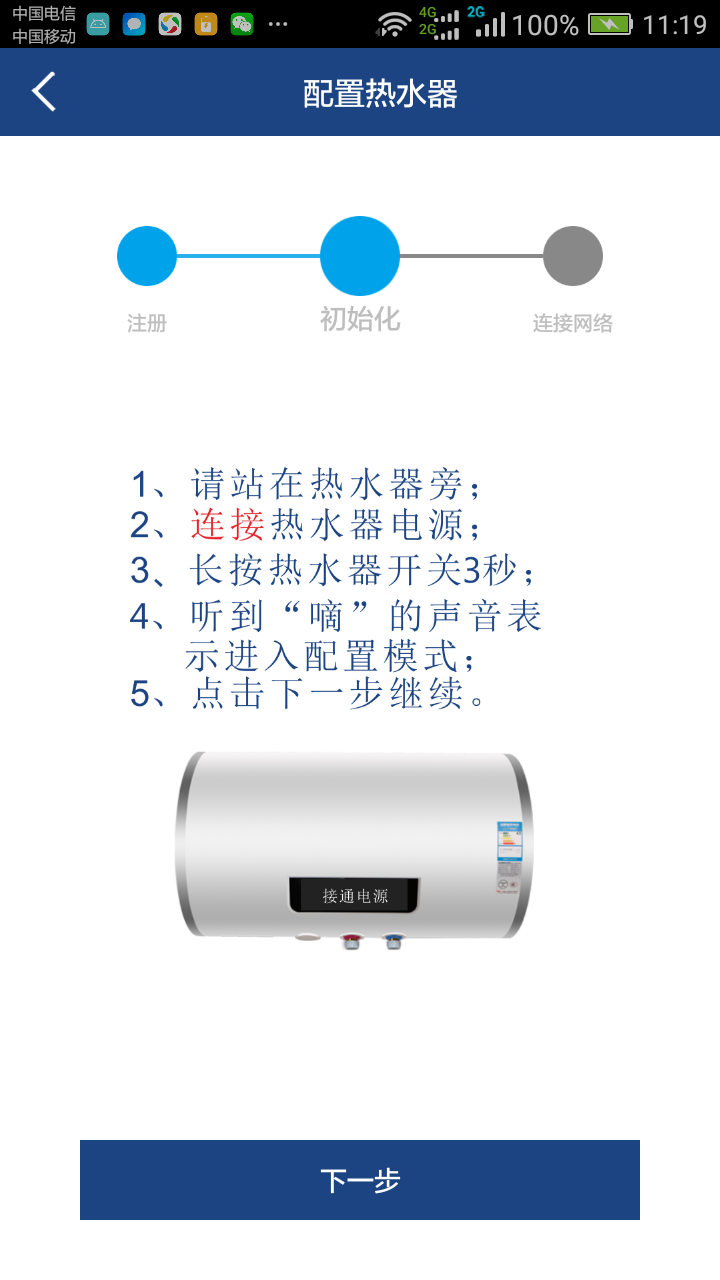This screenshot has width=720, height=1280.
Task: Select the 初始化 step circle
Action: pyautogui.click(x=359, y=254)
